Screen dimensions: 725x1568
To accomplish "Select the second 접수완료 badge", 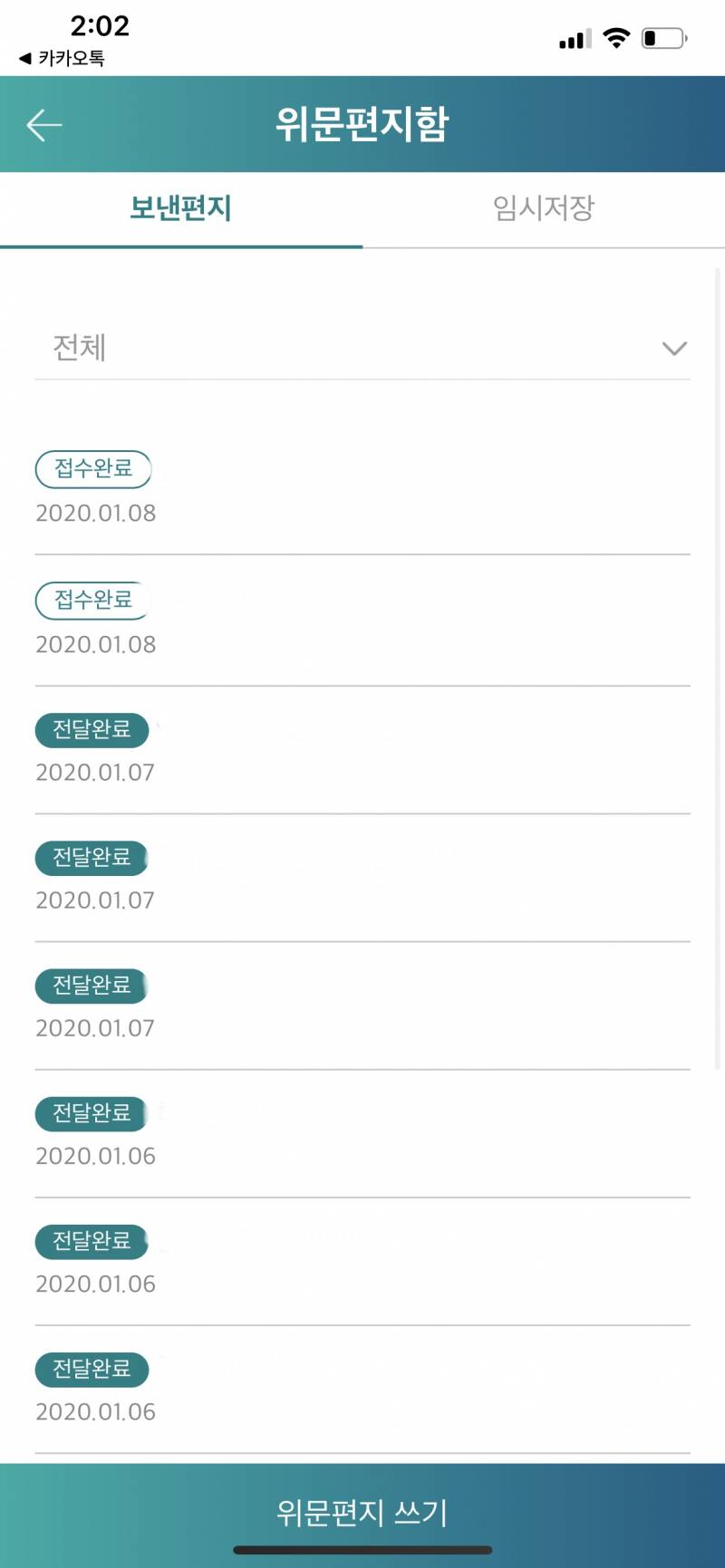I will click(x=93, y=600).
